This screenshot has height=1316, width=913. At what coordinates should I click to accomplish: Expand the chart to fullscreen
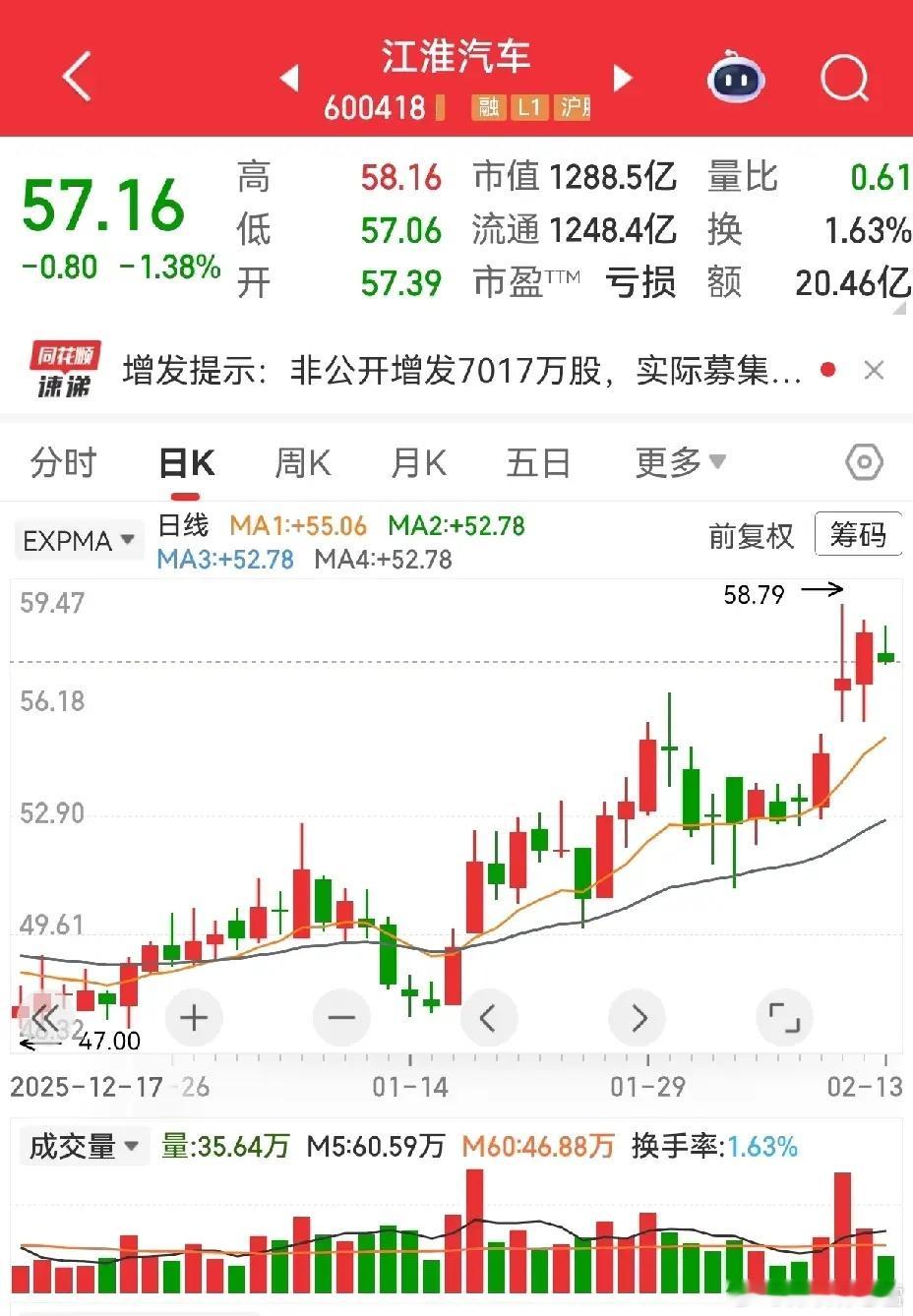click(x=784, y=1018)
